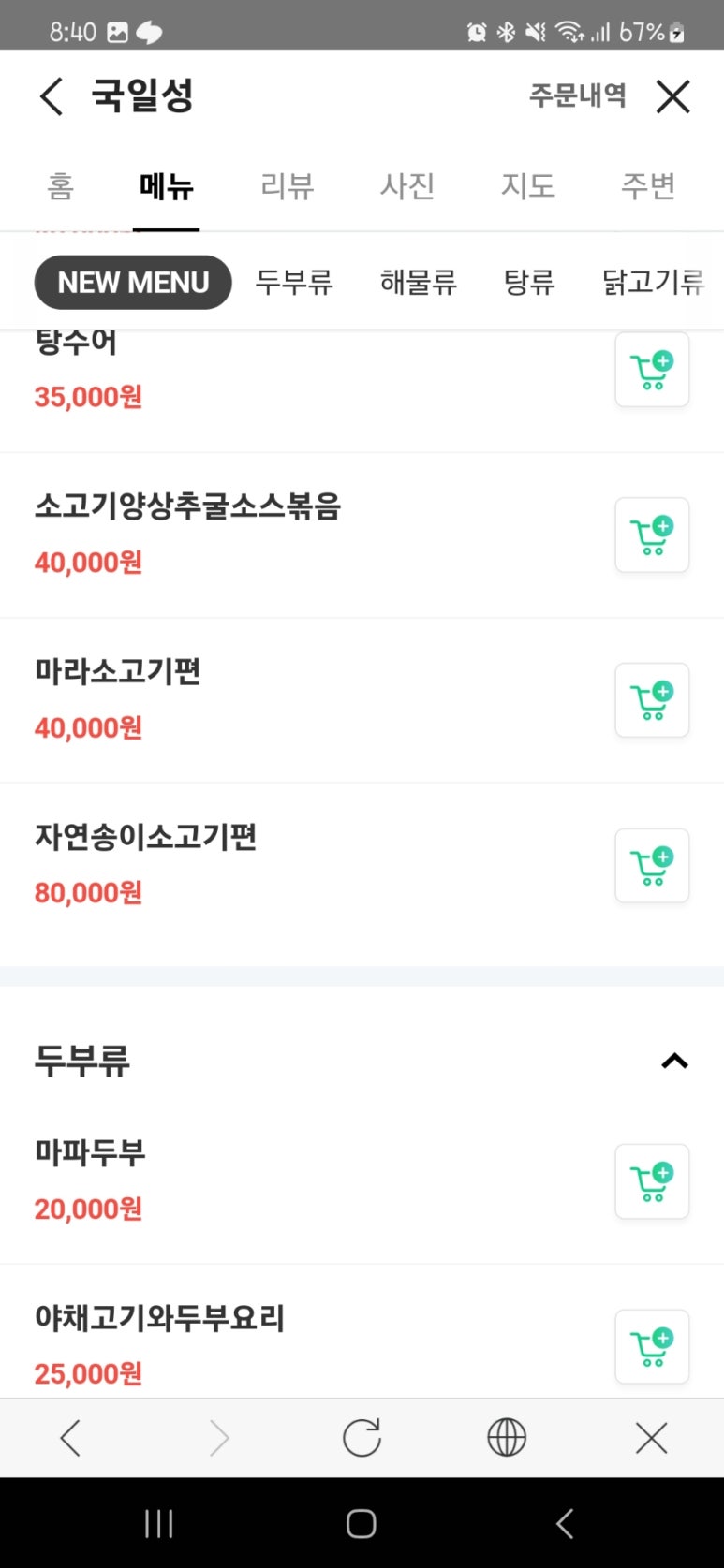Viewport: 724px width, 1568px height.
Task: Add 마파두부 to cart
Action: click(652, 1182)
